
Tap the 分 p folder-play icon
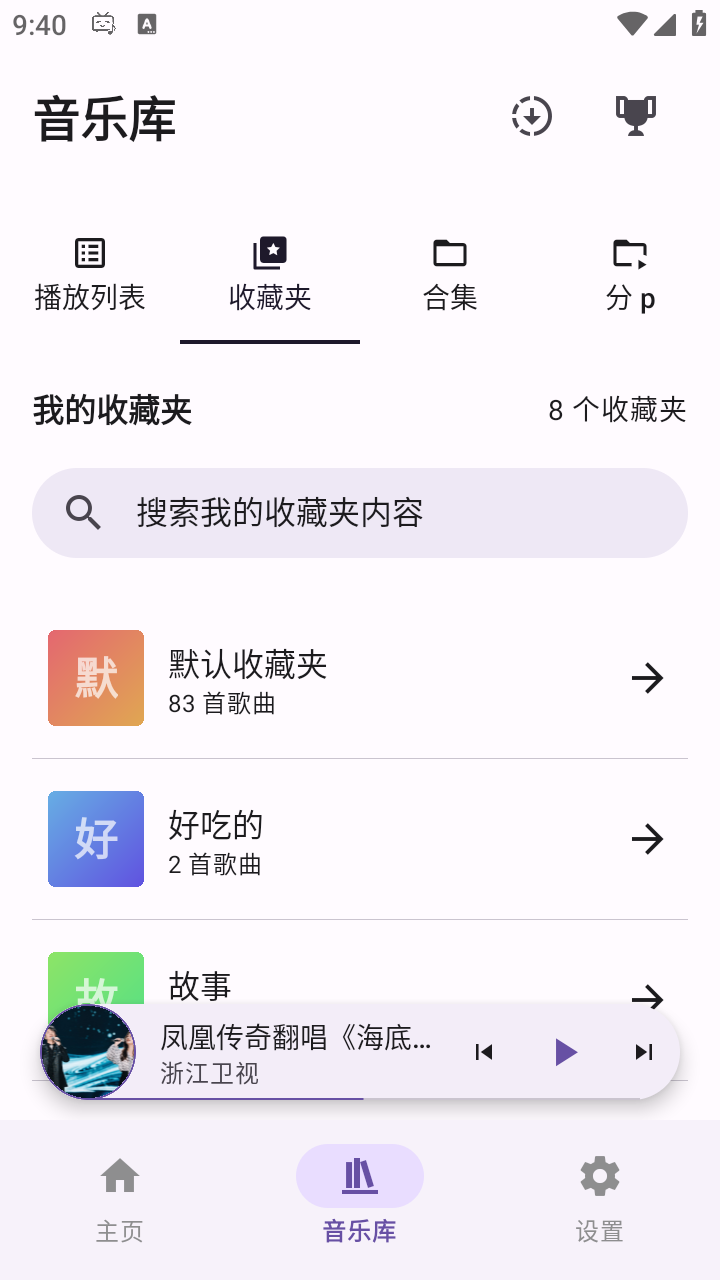(629, 253)
